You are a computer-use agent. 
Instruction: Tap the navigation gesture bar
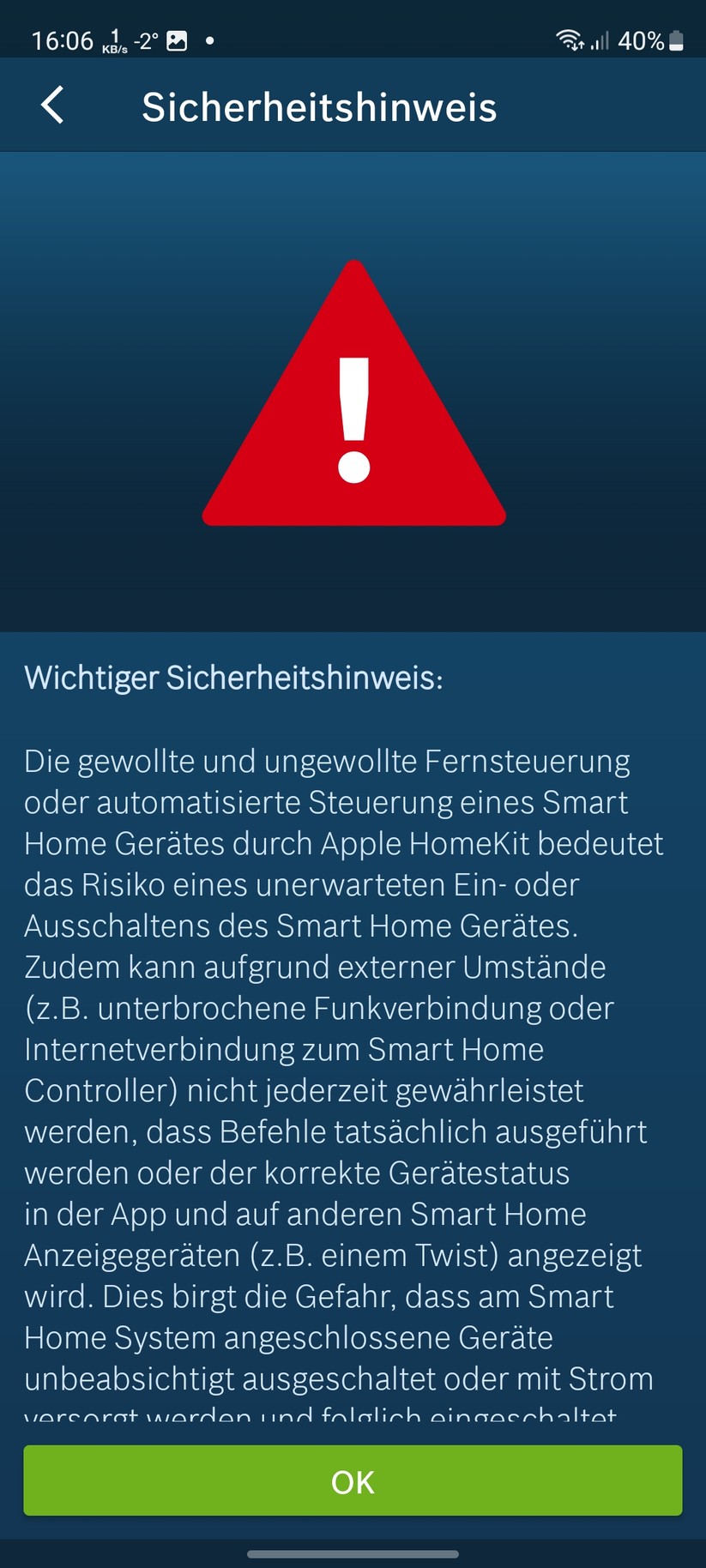tap(353, 1554)
